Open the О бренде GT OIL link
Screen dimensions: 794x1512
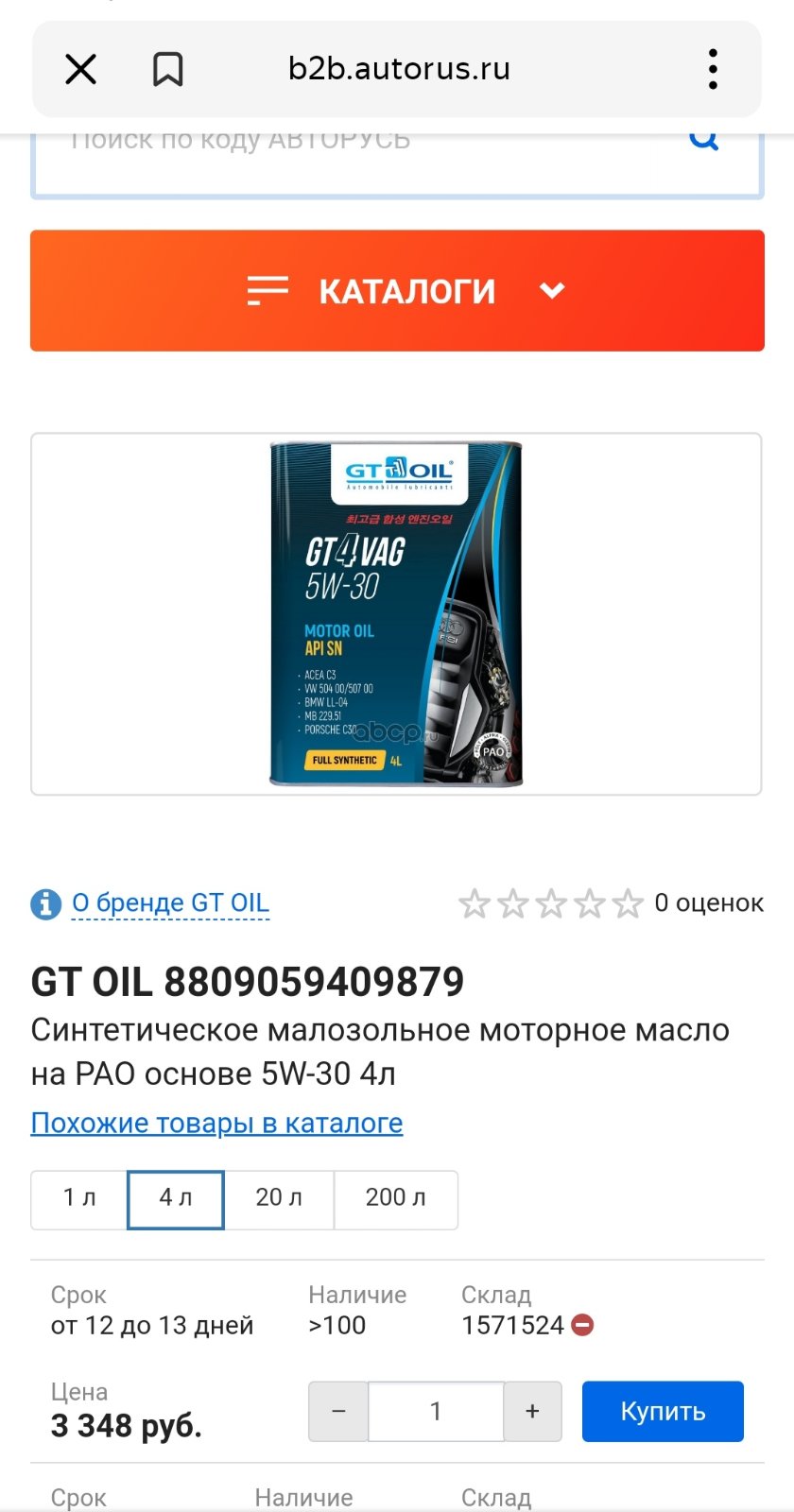point(170,902)
